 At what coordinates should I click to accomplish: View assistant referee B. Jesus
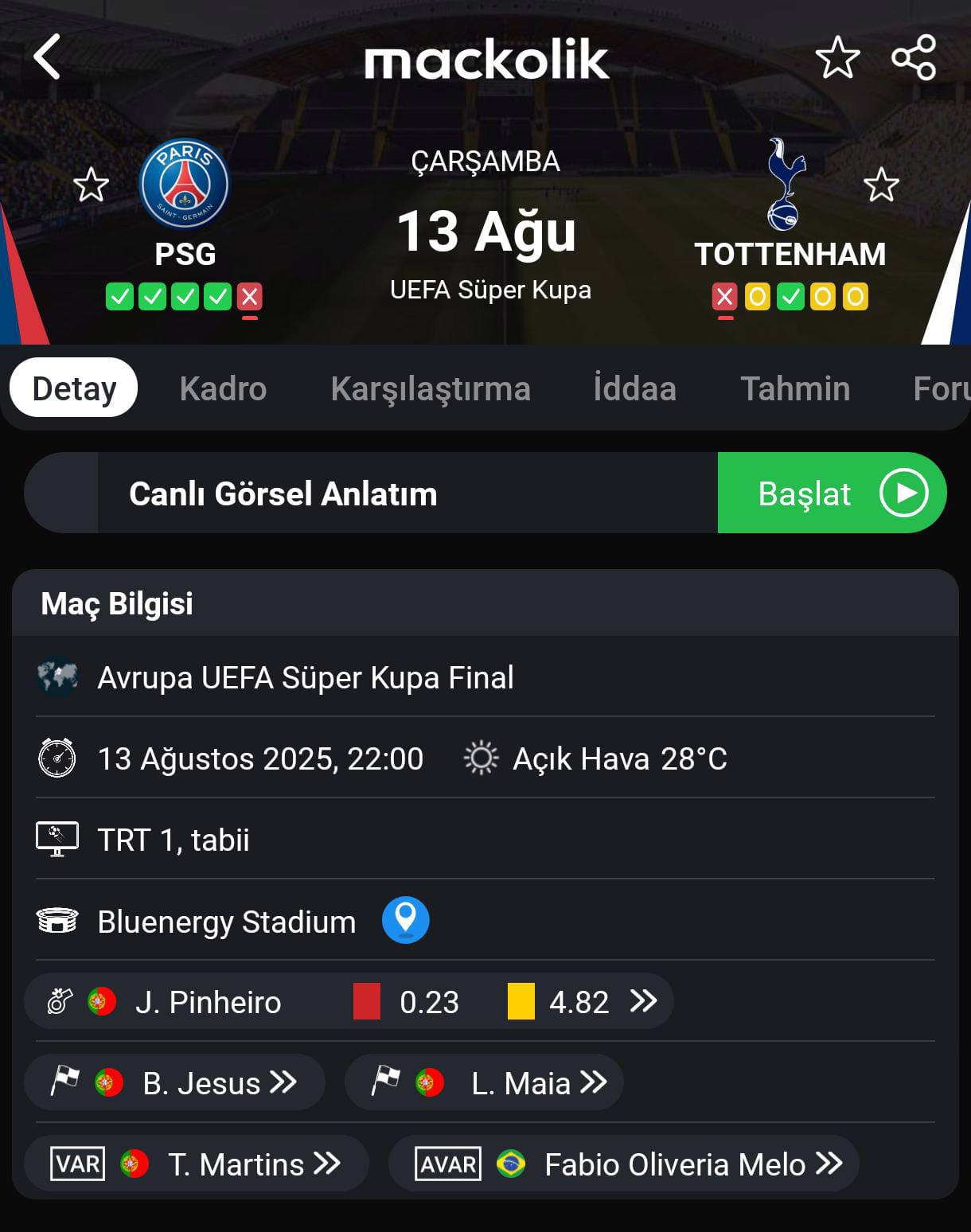tap(175, 1082)
